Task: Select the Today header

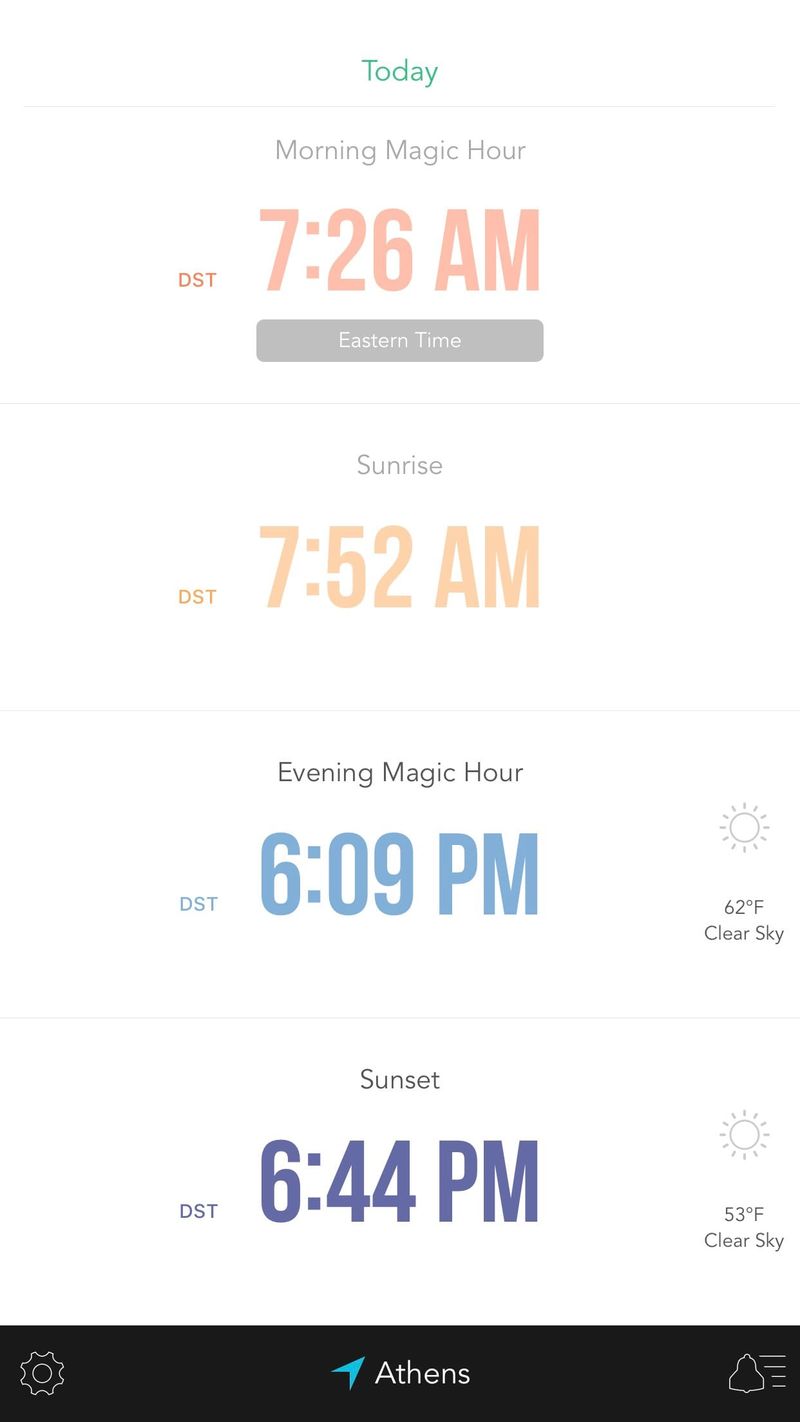Action: pos(400,71)
